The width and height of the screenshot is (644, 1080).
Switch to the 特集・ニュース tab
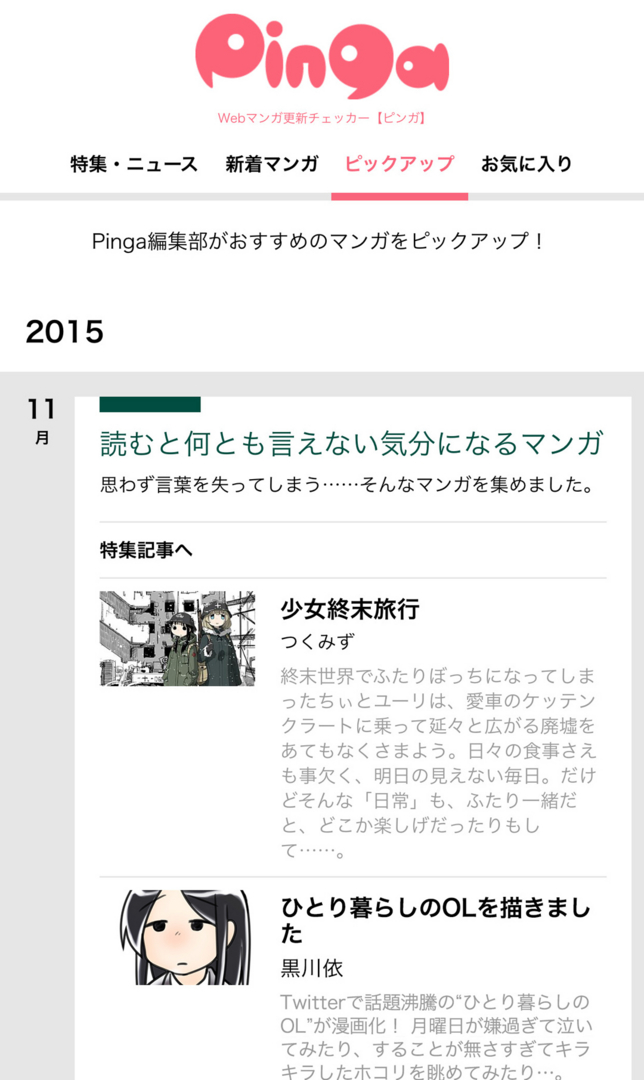pyautogui.click(x=134, y=165)
